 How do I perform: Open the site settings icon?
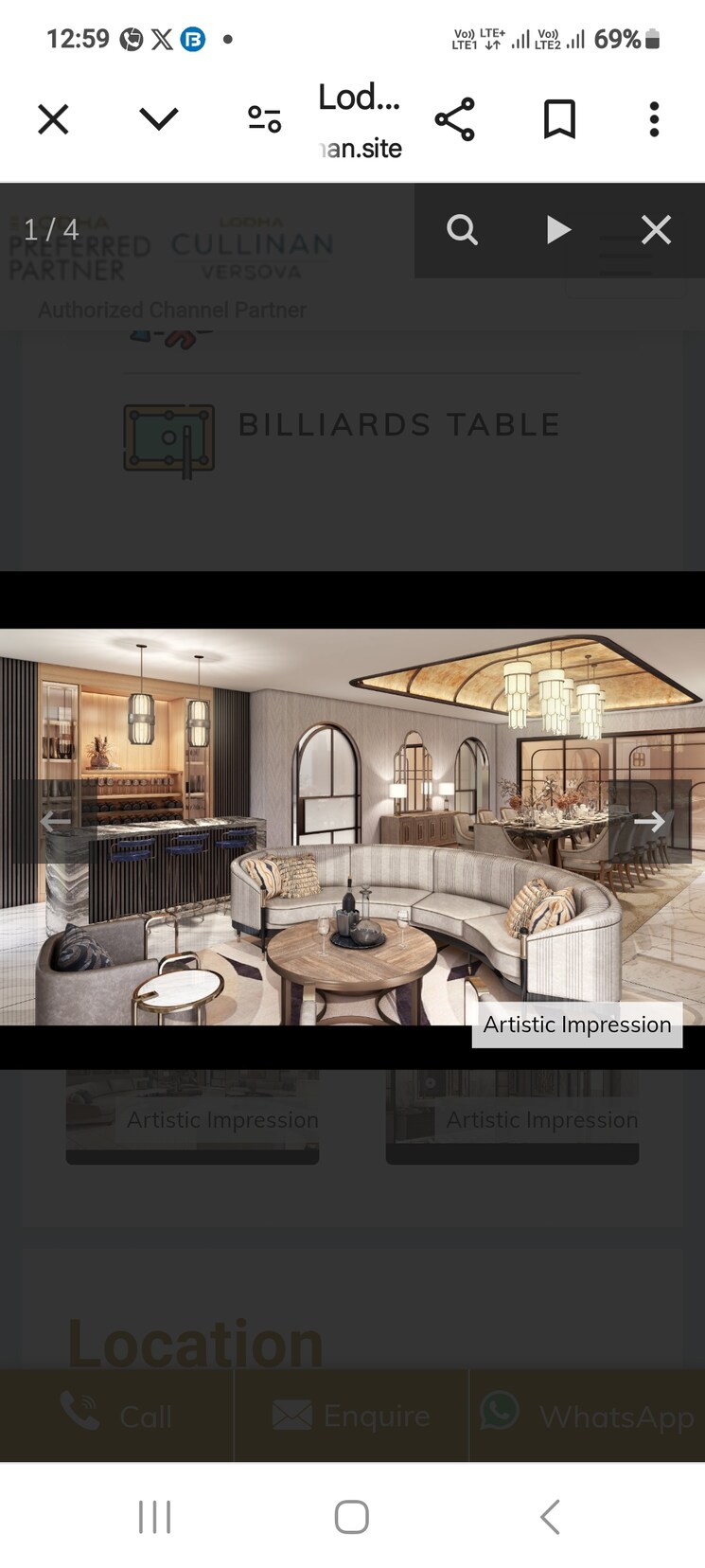(x=264, y=119)
